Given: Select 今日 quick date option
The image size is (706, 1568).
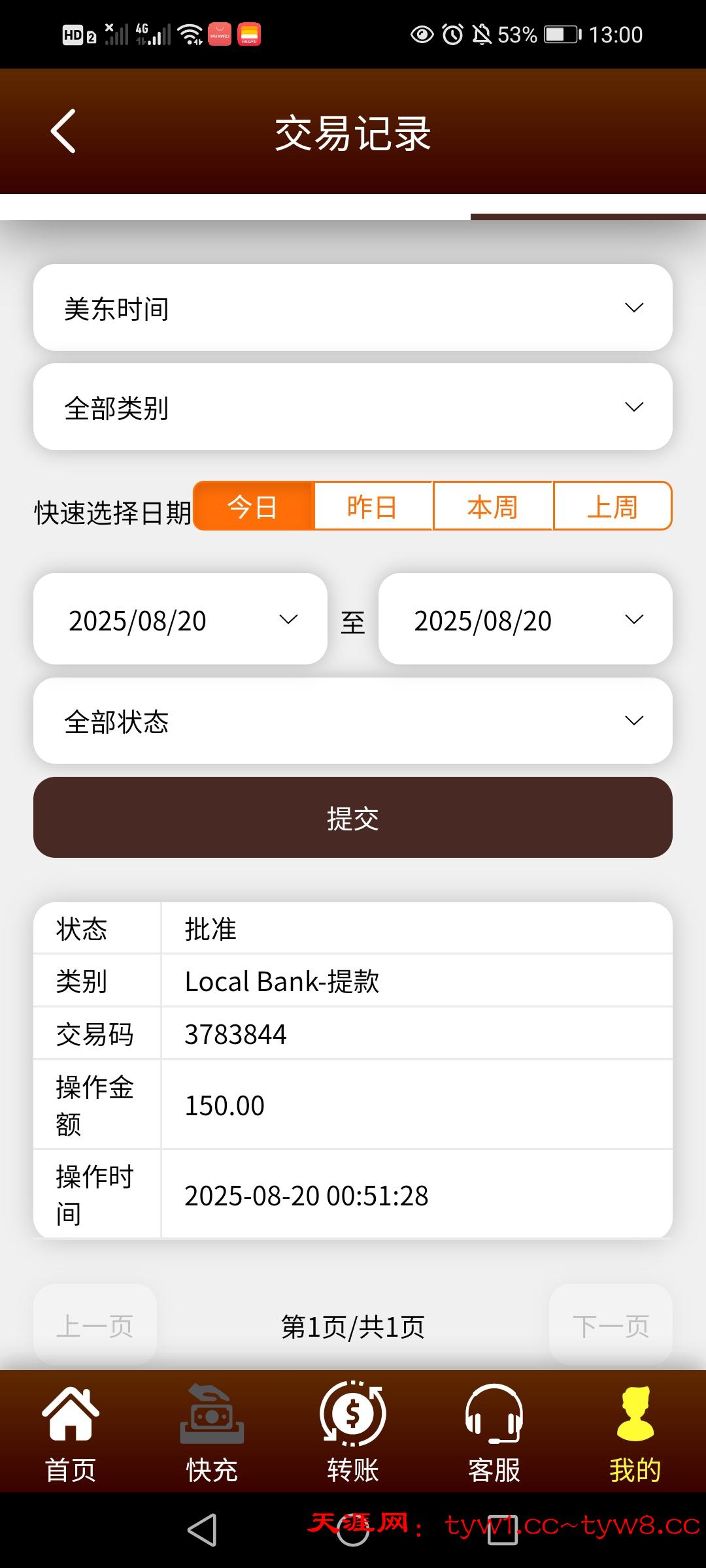Looking at the screenshot, I should [x=254, y=506].
